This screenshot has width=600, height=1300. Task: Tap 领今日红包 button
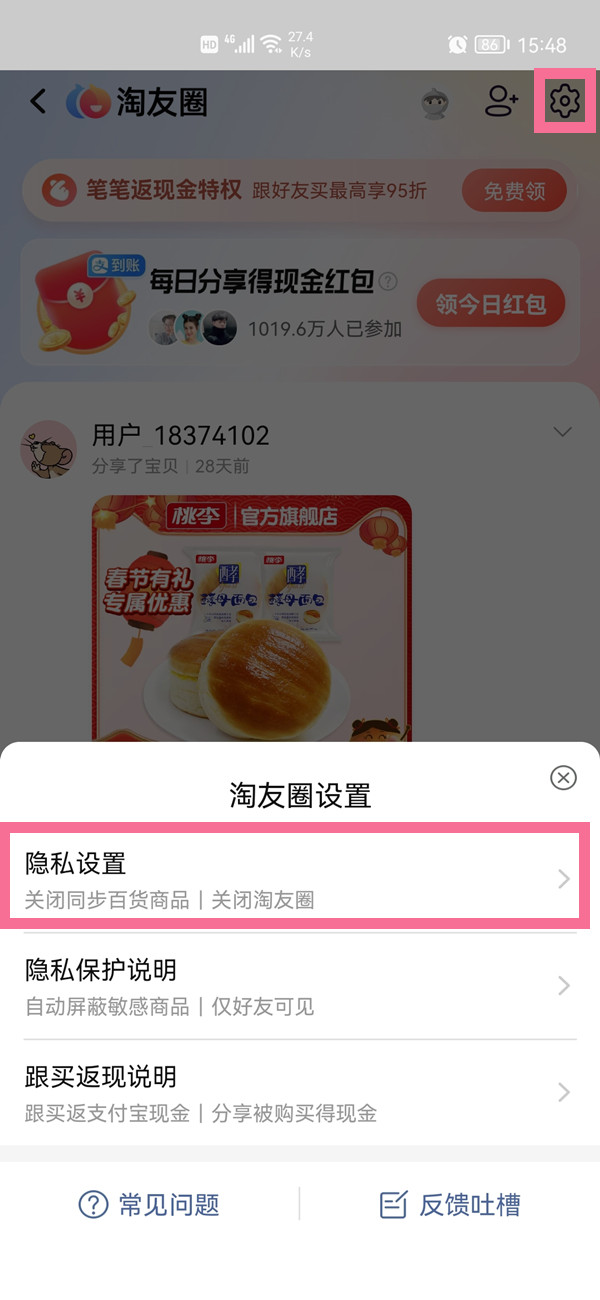[x=490, y=304]
